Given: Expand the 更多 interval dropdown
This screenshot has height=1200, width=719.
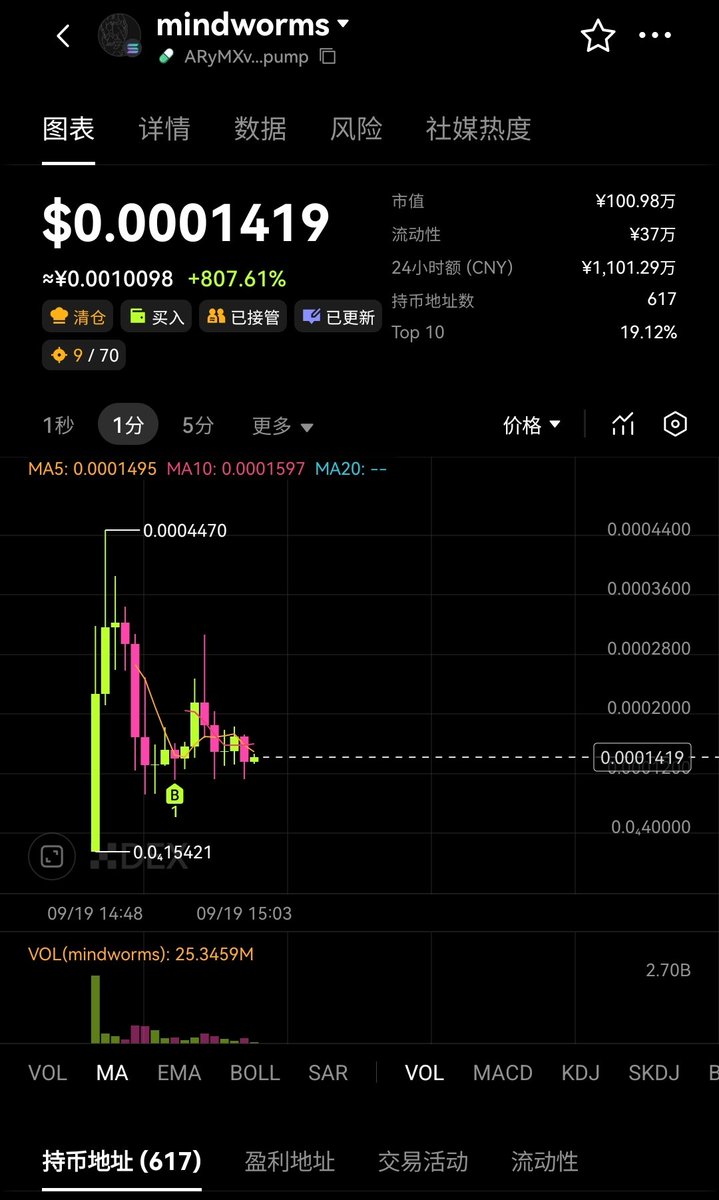Looking at the screenshot, I should coord(282,427).
